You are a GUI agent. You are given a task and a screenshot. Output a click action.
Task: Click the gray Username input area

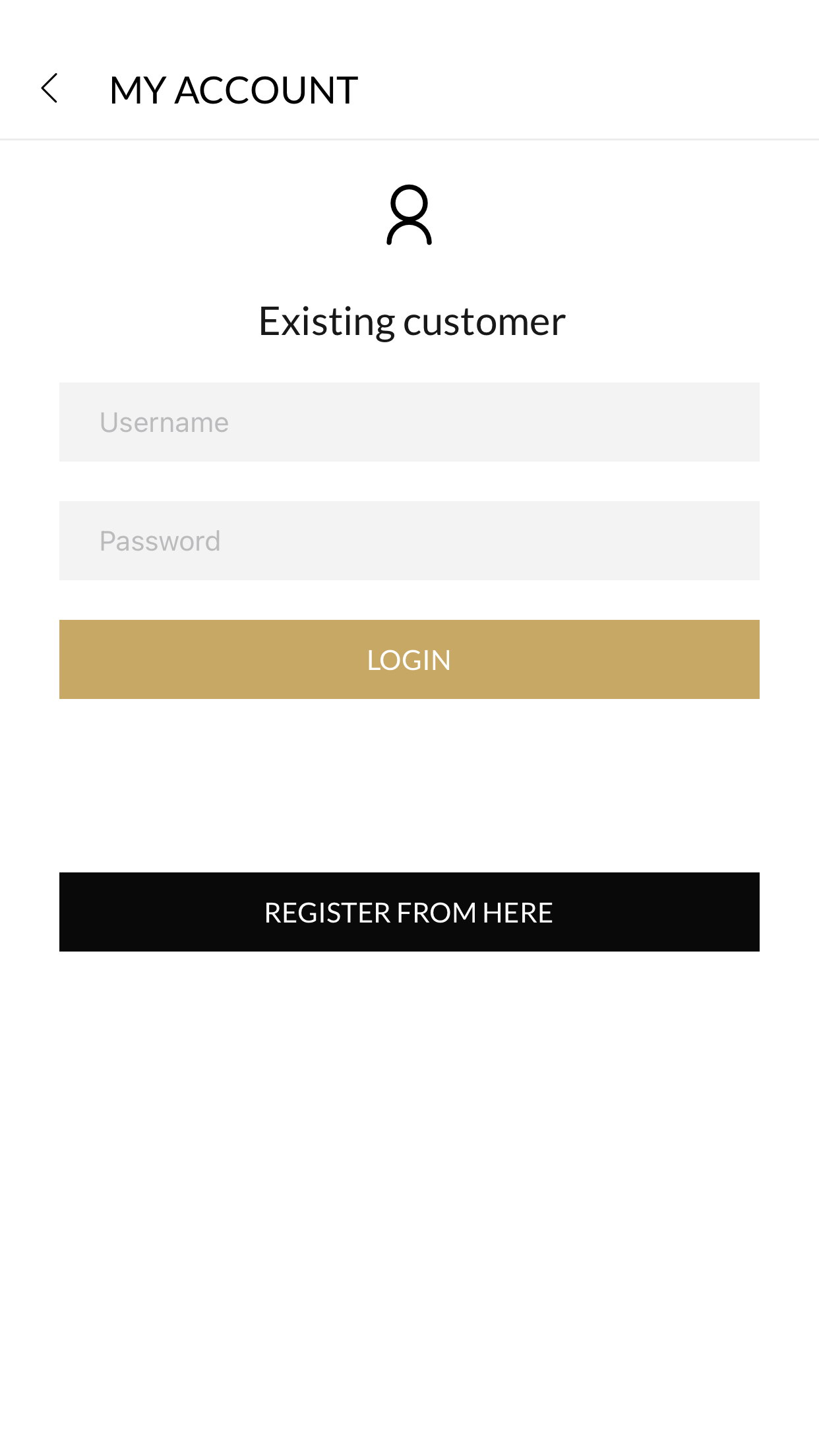[409, 421]
